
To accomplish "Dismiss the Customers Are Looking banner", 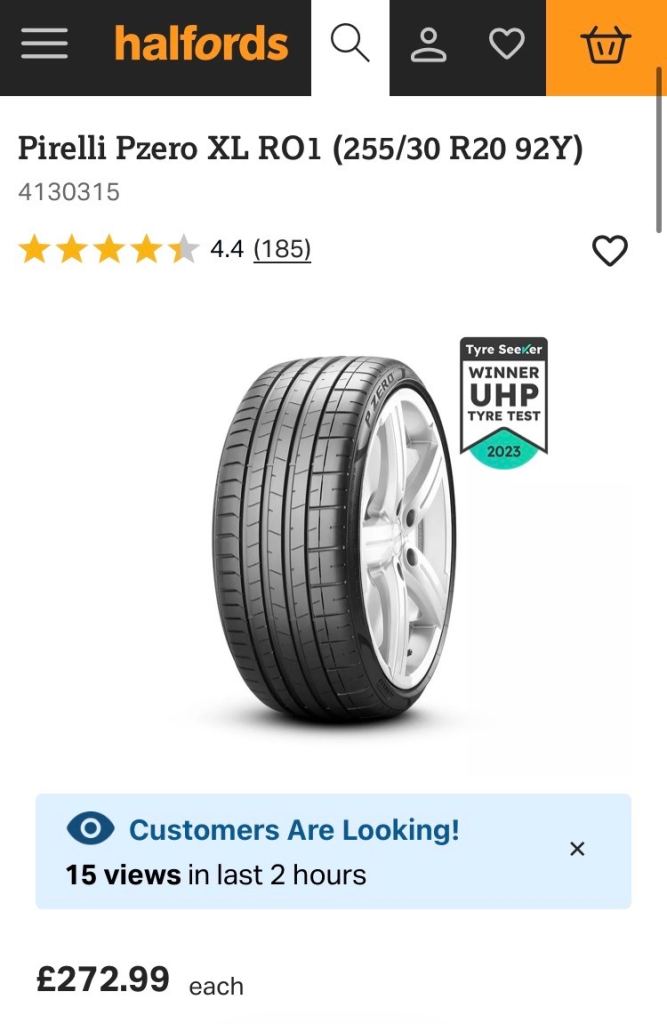I will coord(577,849).
